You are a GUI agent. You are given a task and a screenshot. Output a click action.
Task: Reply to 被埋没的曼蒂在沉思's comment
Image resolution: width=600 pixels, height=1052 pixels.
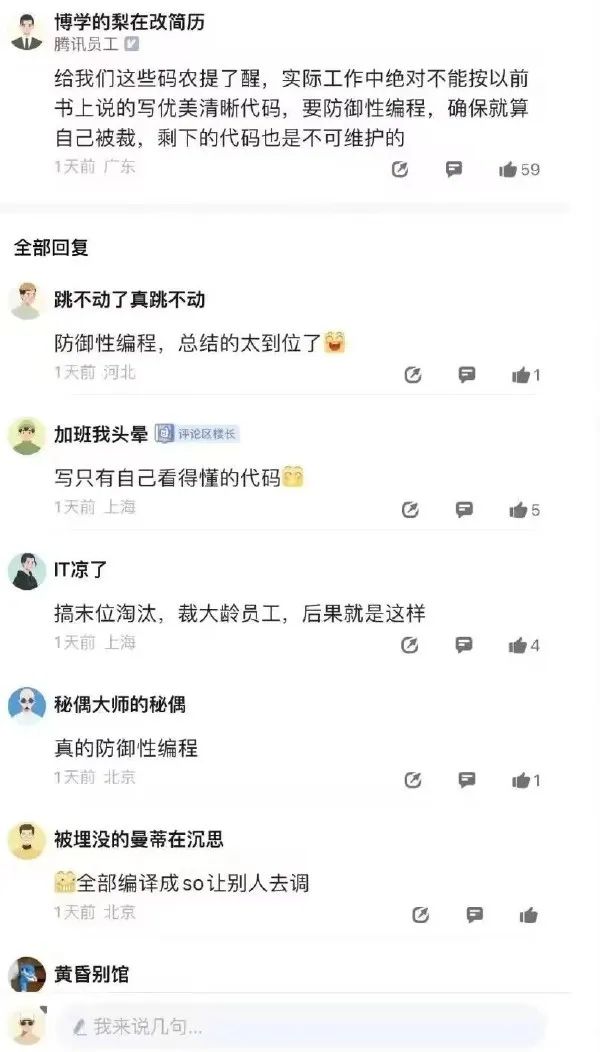pyautogui.click(x=475, y=914)
